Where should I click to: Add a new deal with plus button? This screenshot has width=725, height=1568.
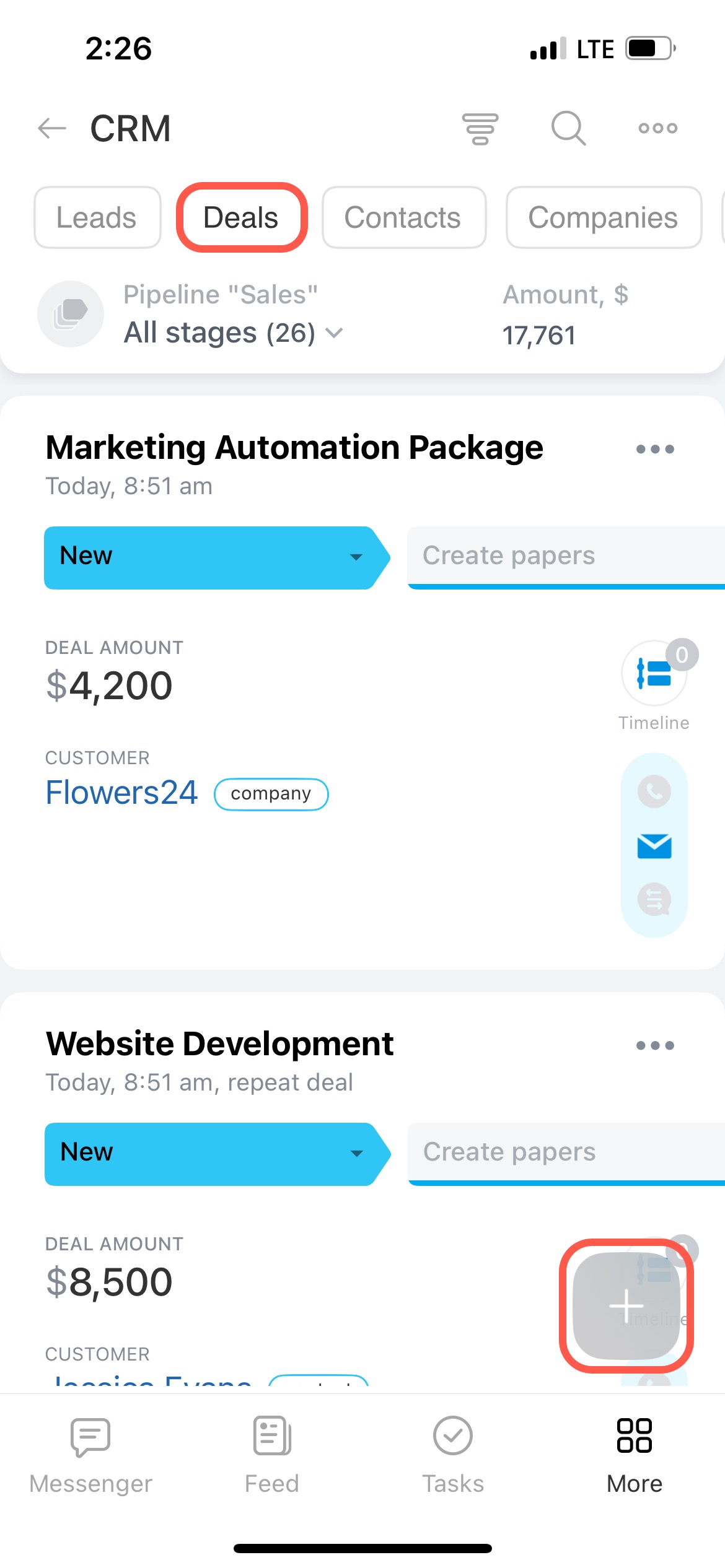(x=626, y=1305)
